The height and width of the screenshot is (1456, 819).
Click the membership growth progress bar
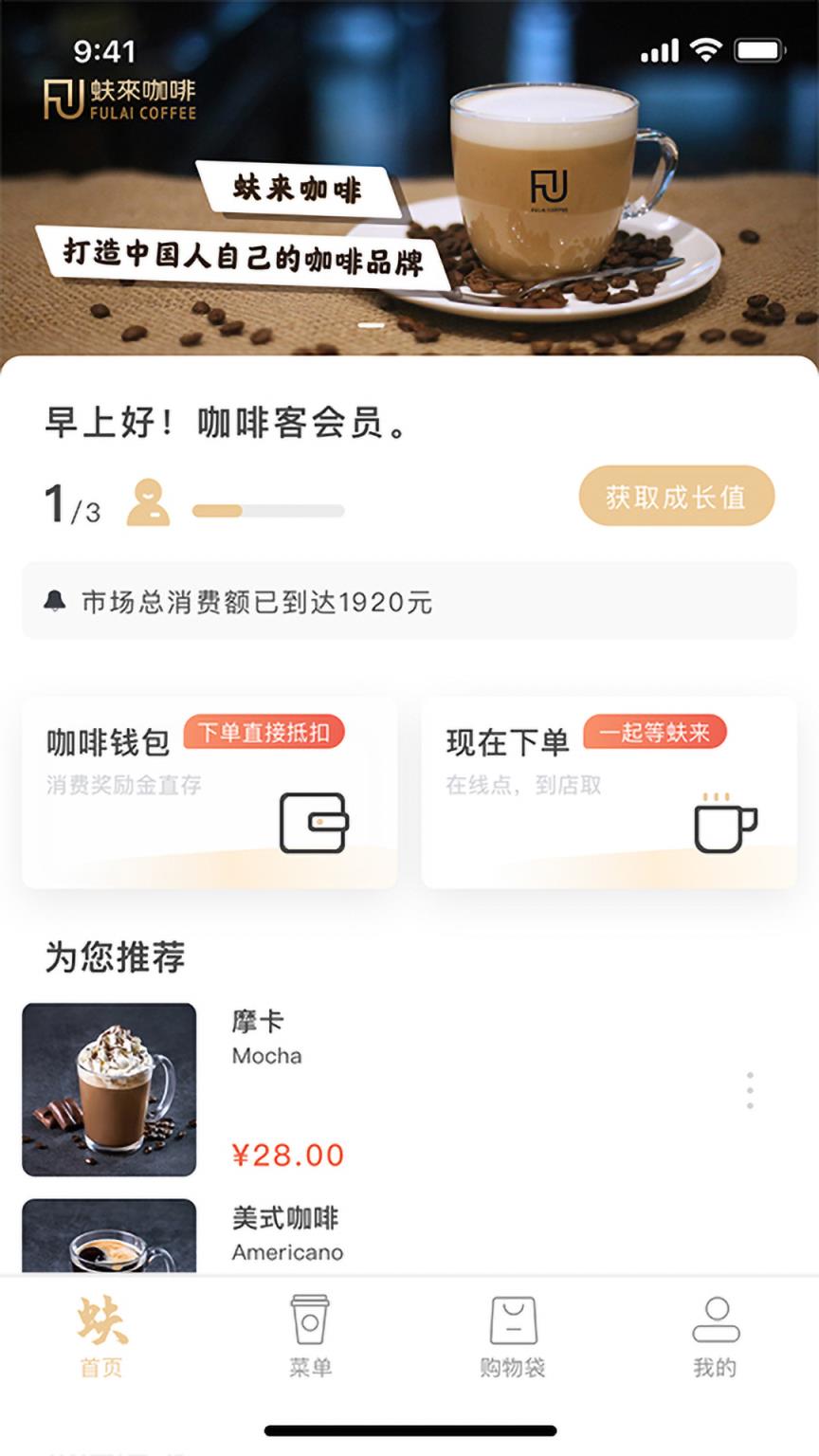point(271,510)
